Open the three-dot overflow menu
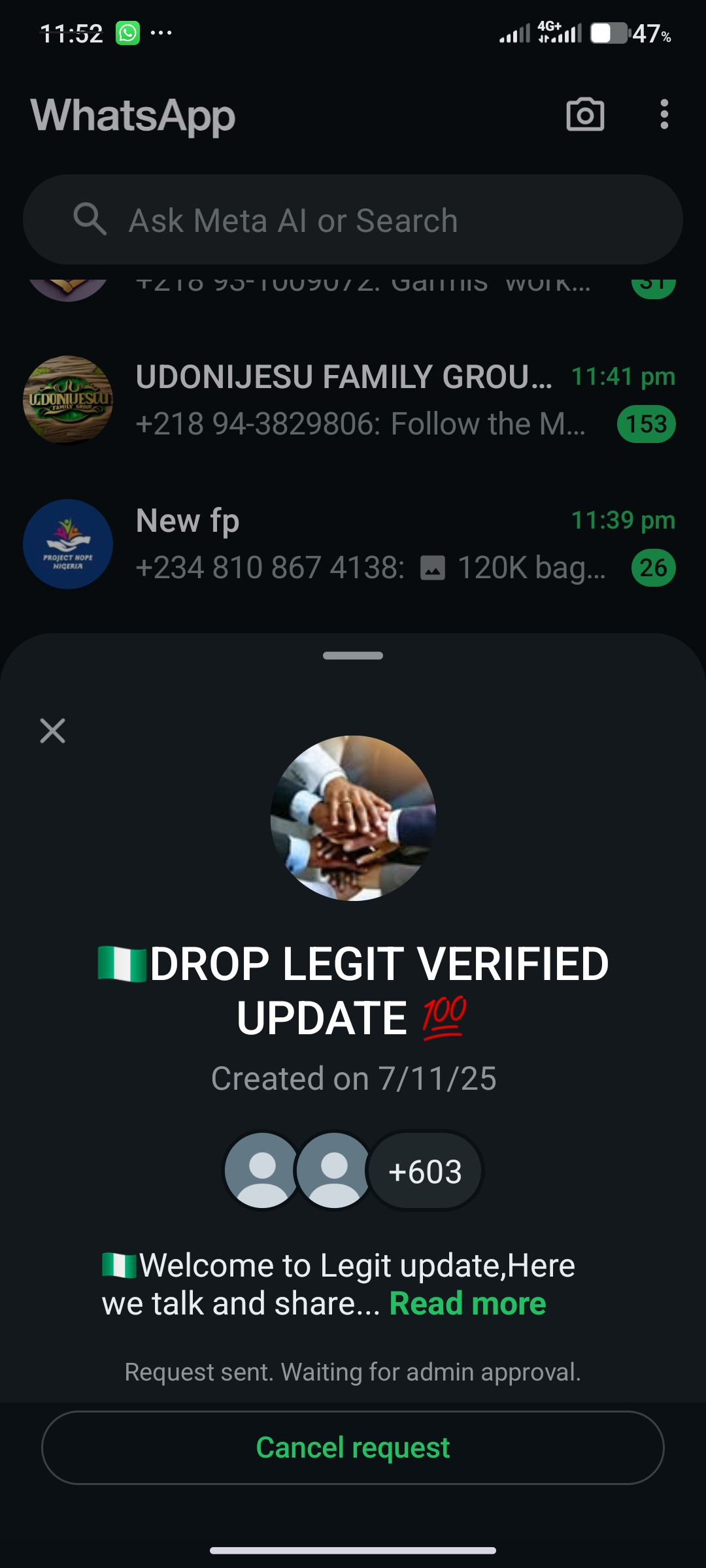The height and width of the screenshot is (1568, 706). pos(664,115)
